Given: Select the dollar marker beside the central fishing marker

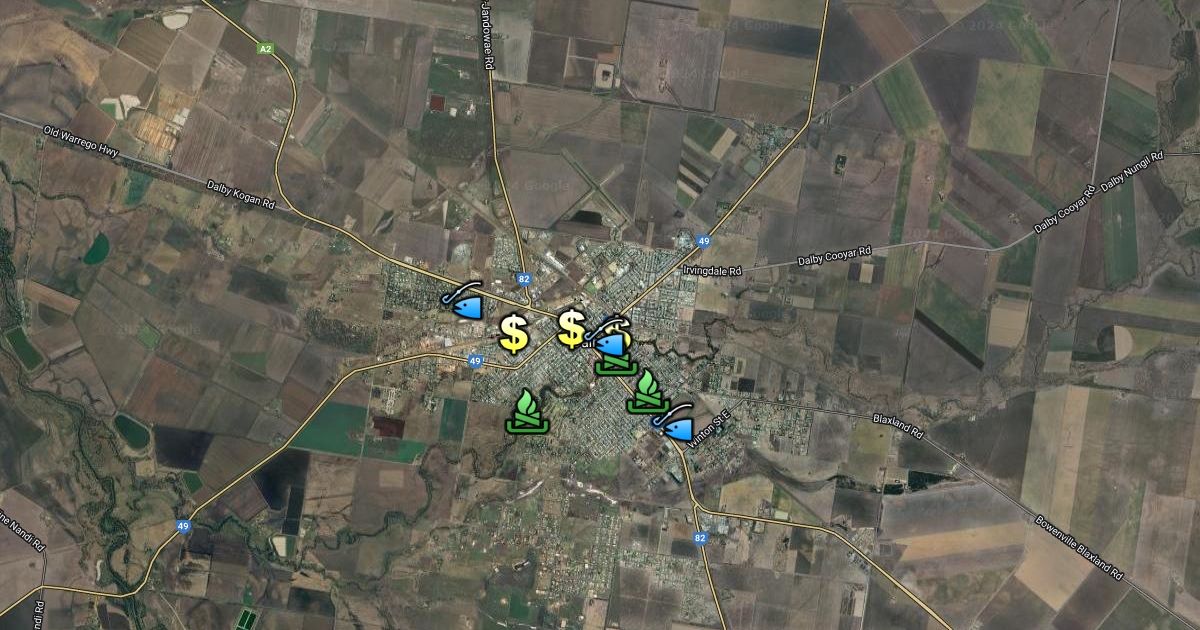Looking at the screenshot, I should point(571,328).
